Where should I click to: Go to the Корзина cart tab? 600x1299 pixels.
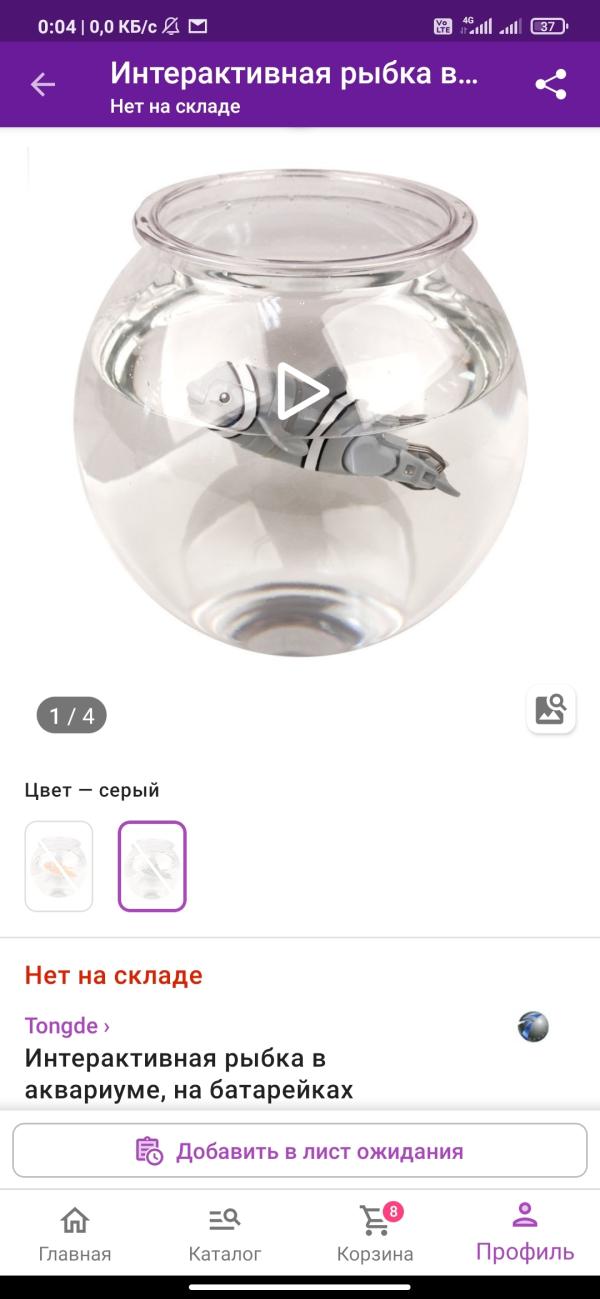375,1233
